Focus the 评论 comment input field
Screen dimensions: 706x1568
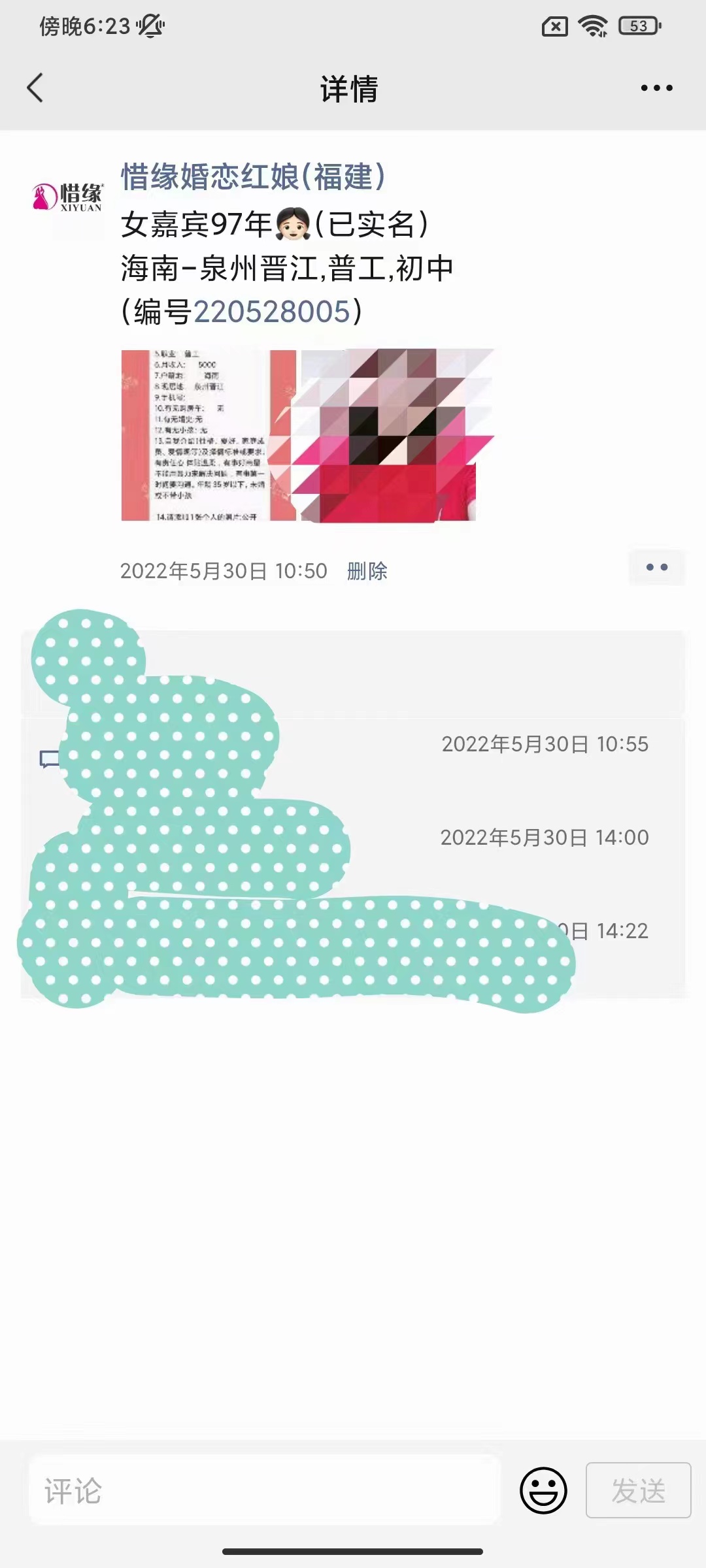click(265, 1491)
